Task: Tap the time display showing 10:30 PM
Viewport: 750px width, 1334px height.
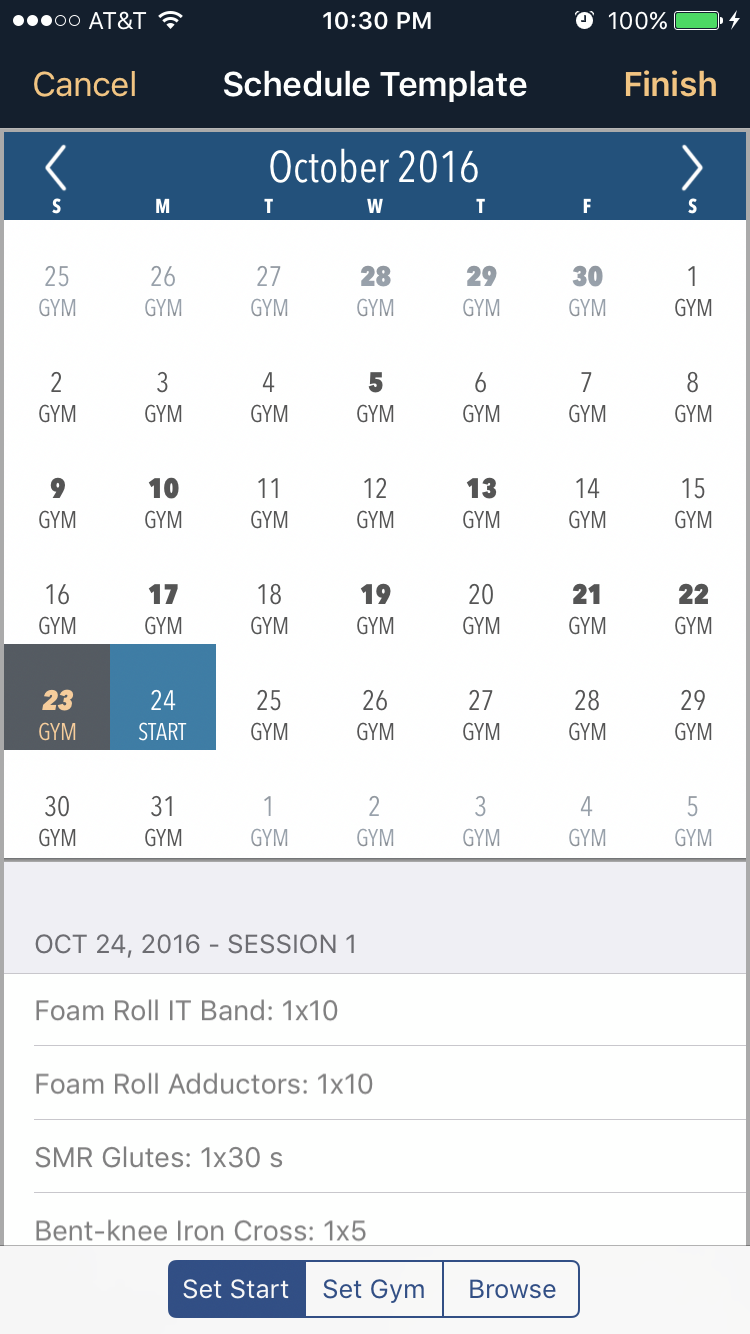Action: 377,20
